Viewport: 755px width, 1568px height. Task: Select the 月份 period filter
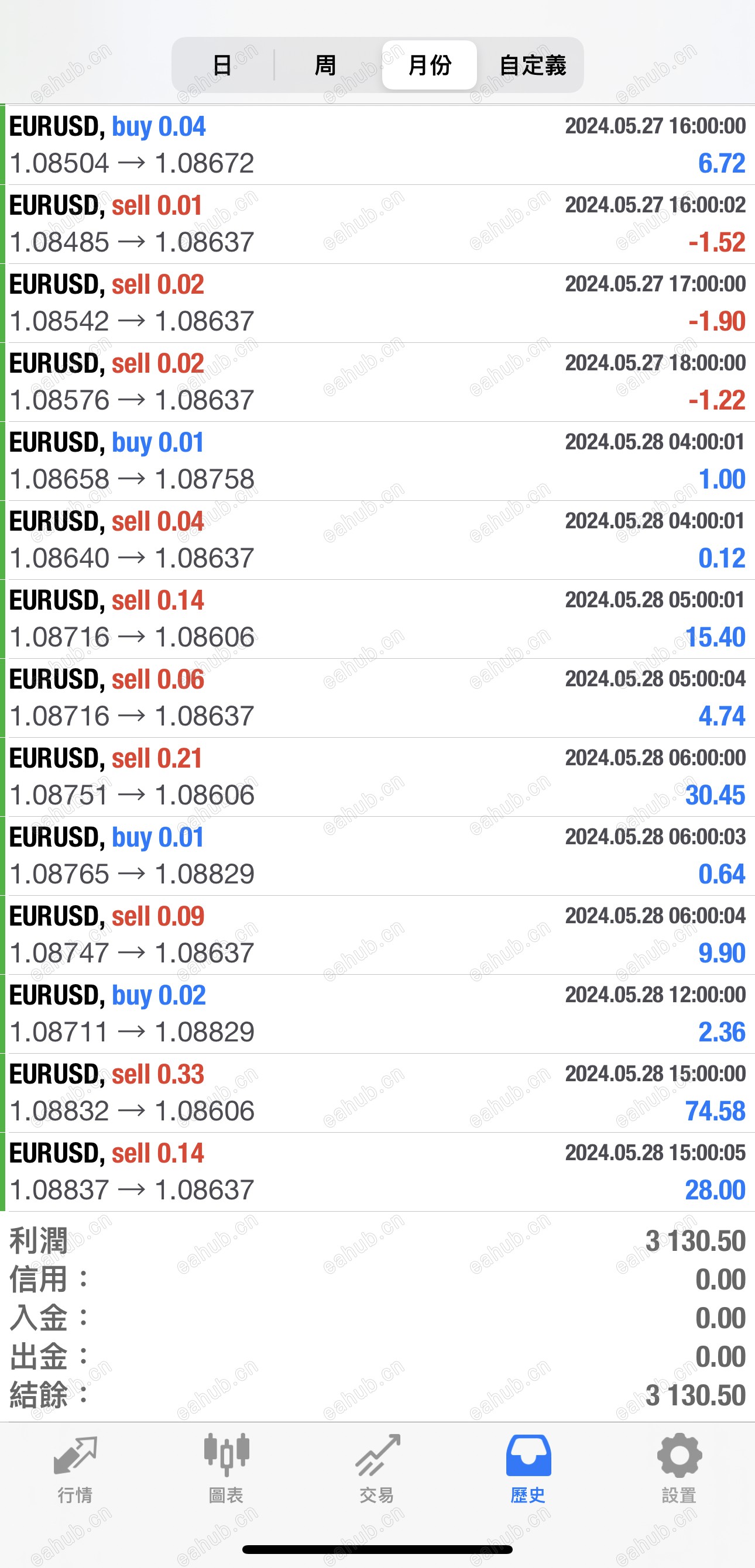(x=430, y=65)
